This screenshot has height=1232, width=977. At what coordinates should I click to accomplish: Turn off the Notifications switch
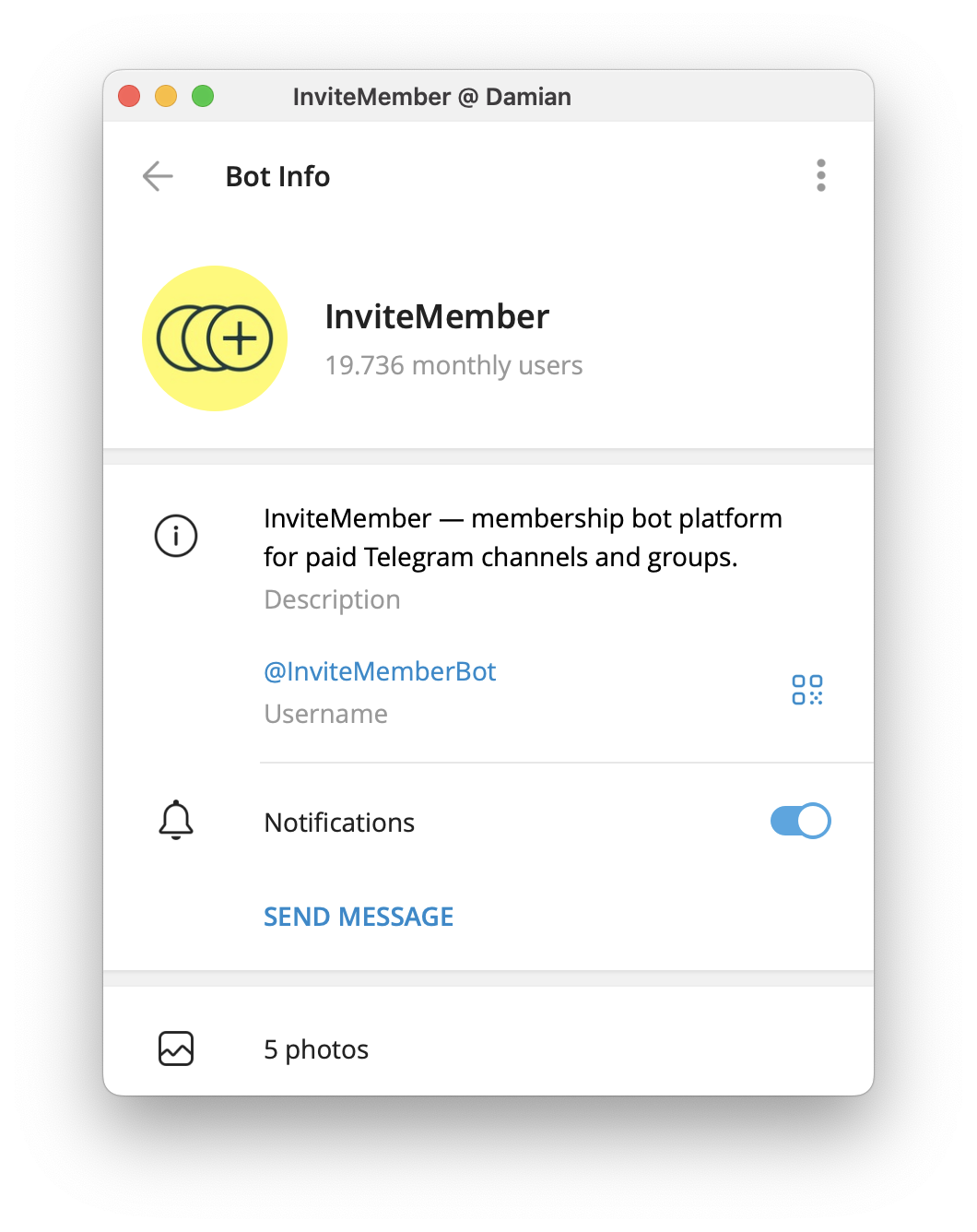(800, 821)
